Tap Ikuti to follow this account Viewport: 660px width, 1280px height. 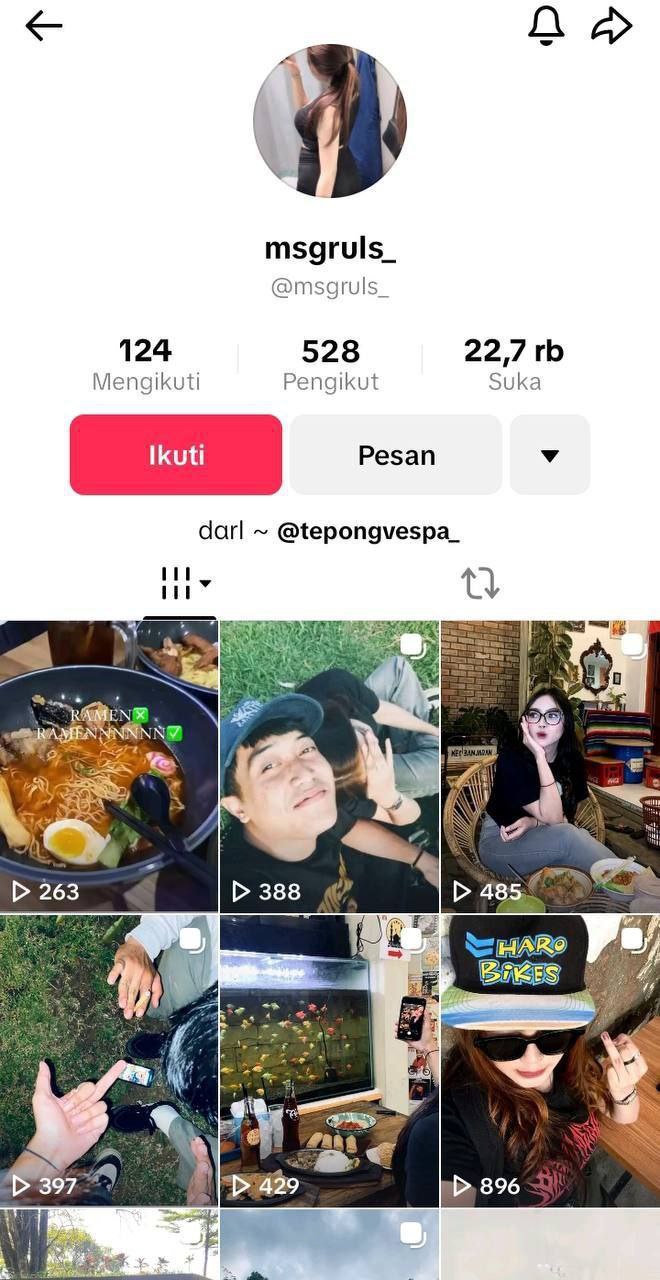(x=176, y=455)
